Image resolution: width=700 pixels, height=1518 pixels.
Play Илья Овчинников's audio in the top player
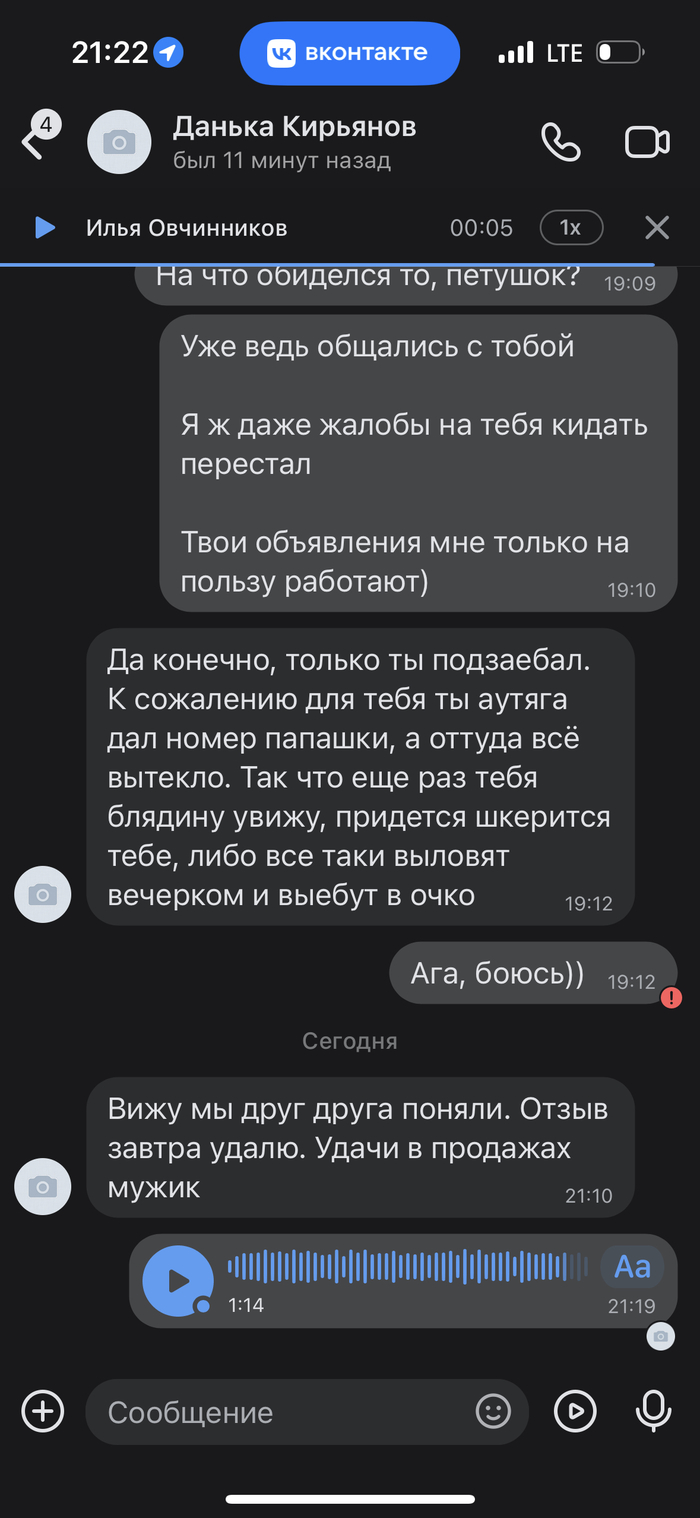(x=44, y=228)
